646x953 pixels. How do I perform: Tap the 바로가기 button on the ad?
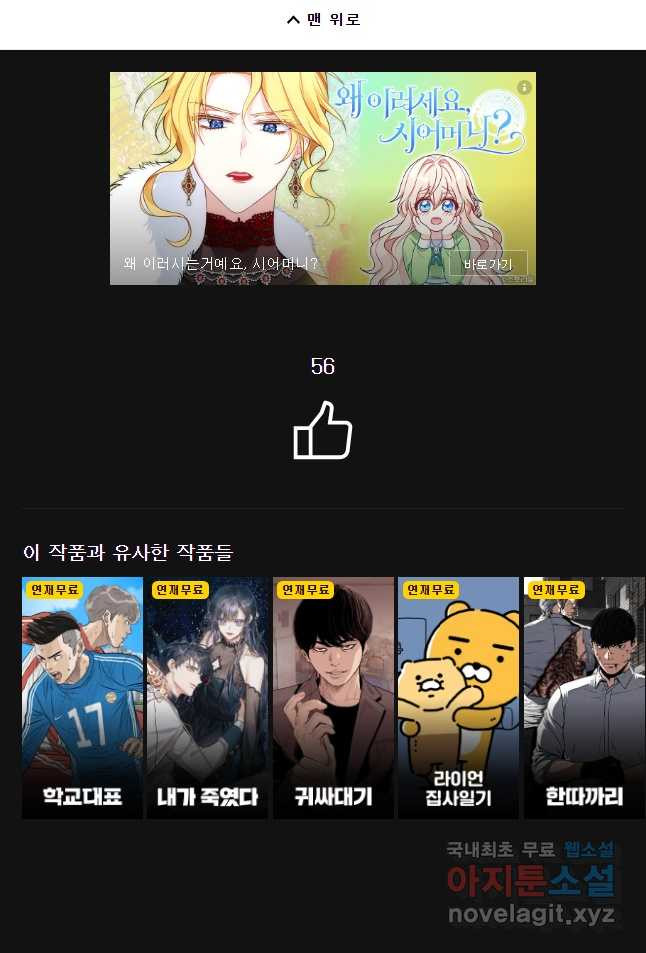[488, 264]
